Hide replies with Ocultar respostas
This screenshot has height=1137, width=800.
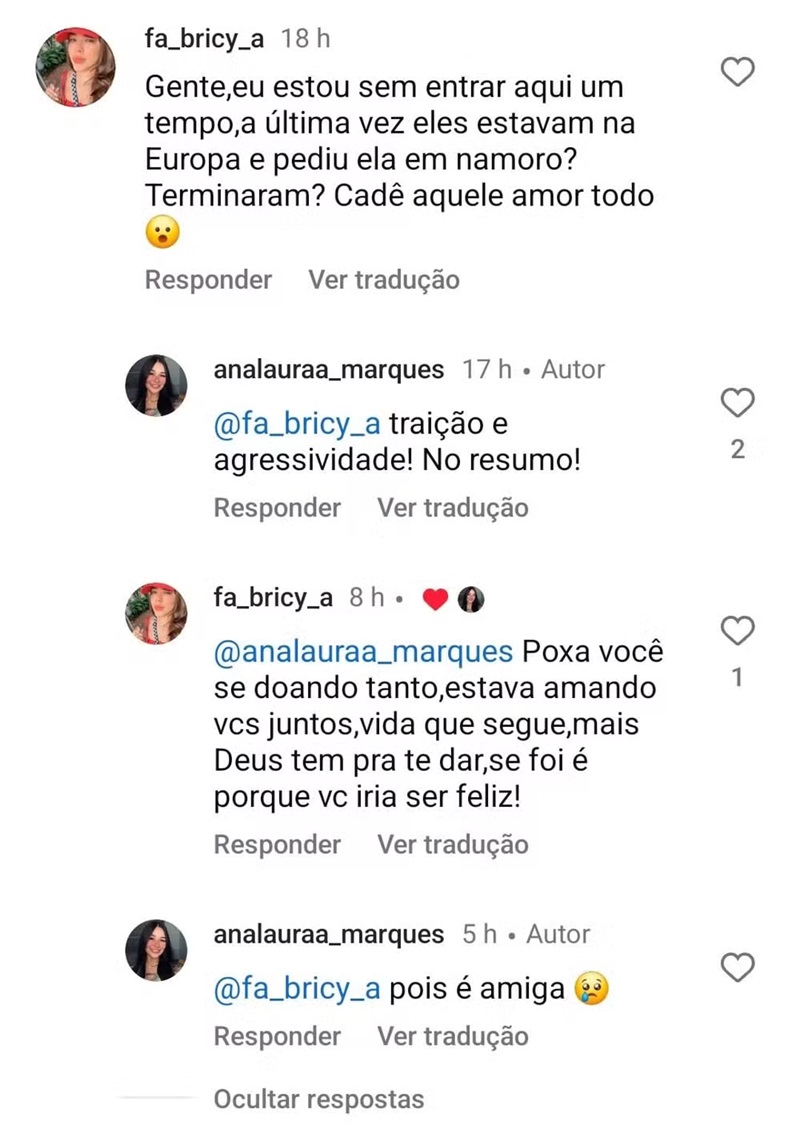pyautogui.click(x=318, y=1100)
